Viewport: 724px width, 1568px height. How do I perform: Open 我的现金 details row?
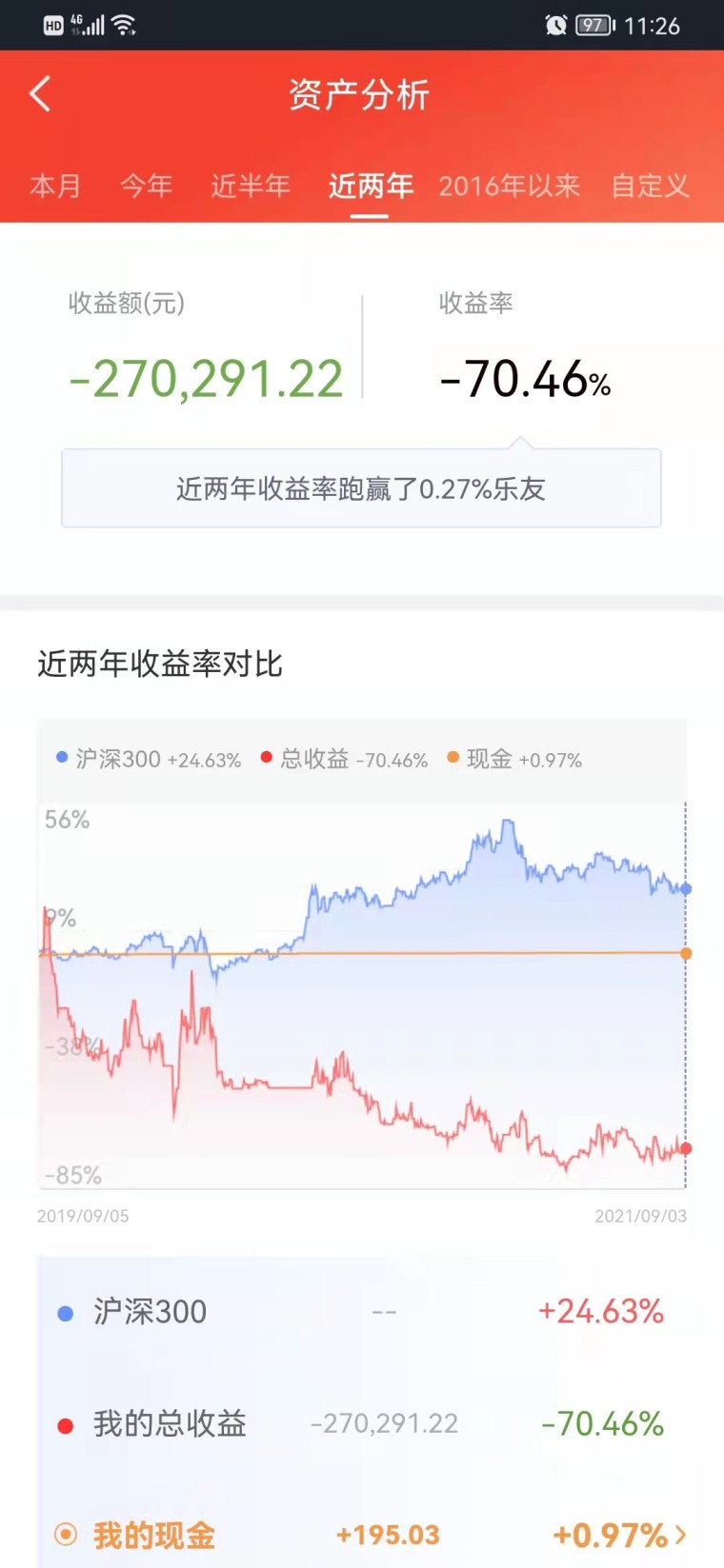372,1535
